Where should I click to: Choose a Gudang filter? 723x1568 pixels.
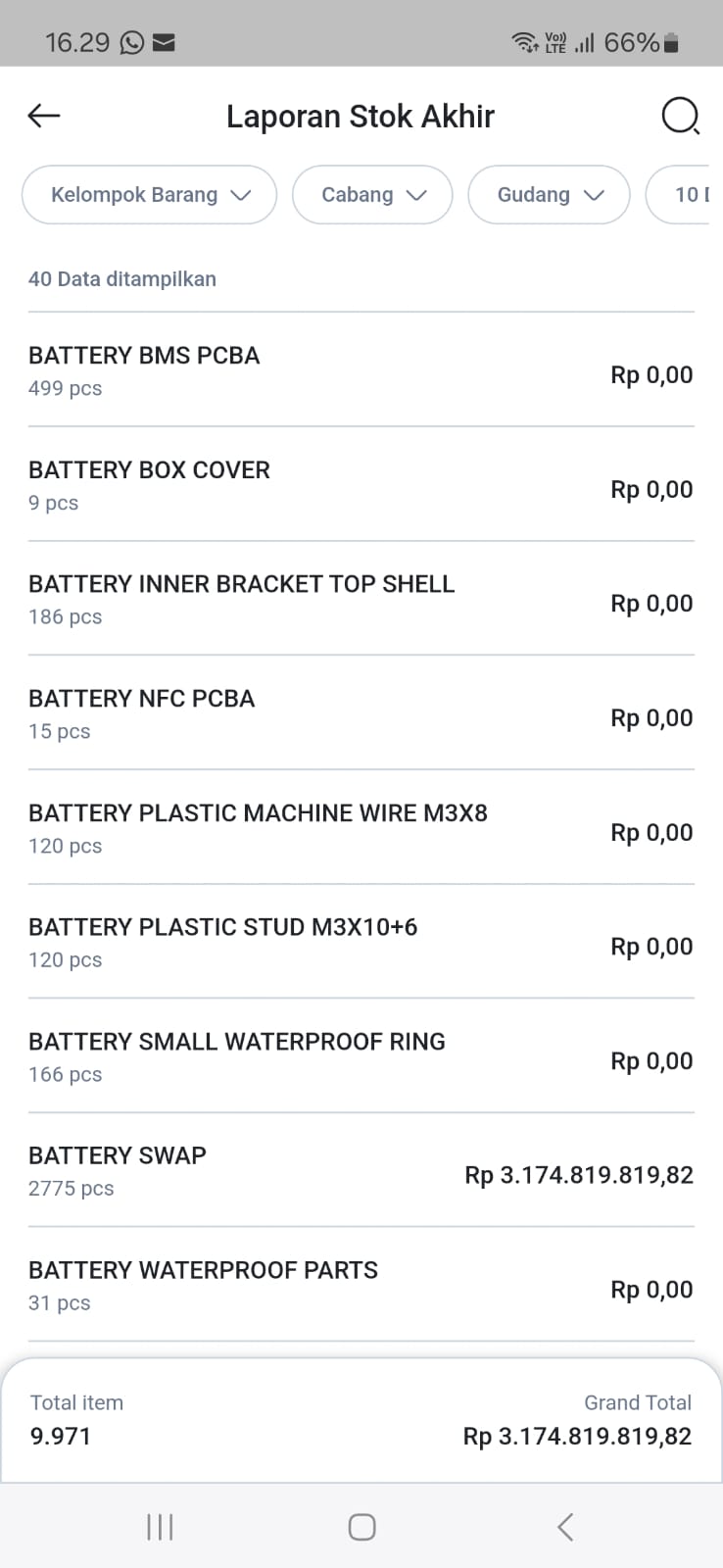coord(549,195)
